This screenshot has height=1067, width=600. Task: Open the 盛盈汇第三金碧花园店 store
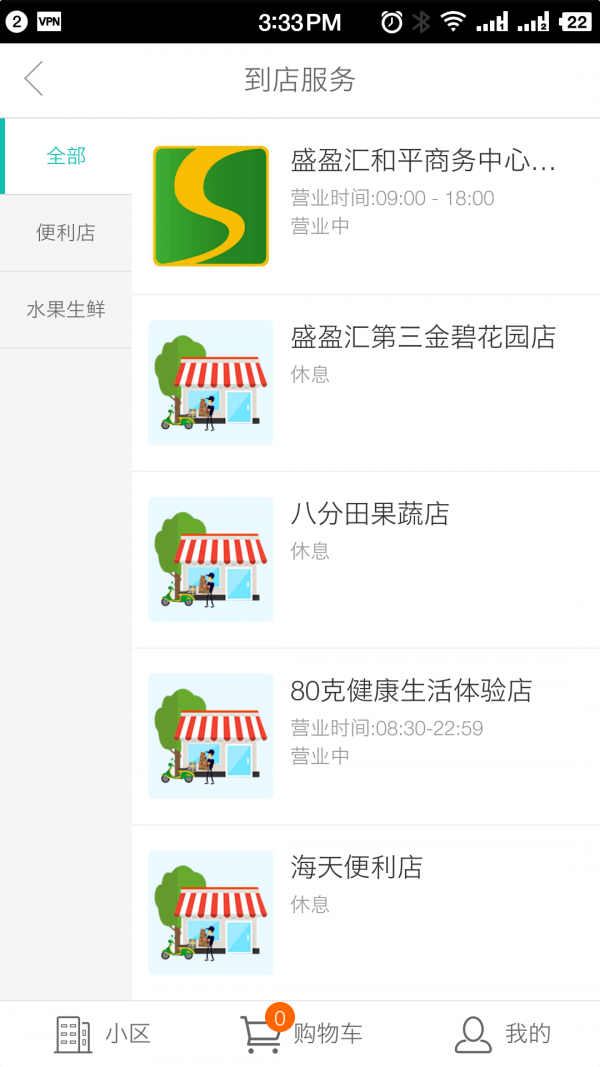pos(365,382)
